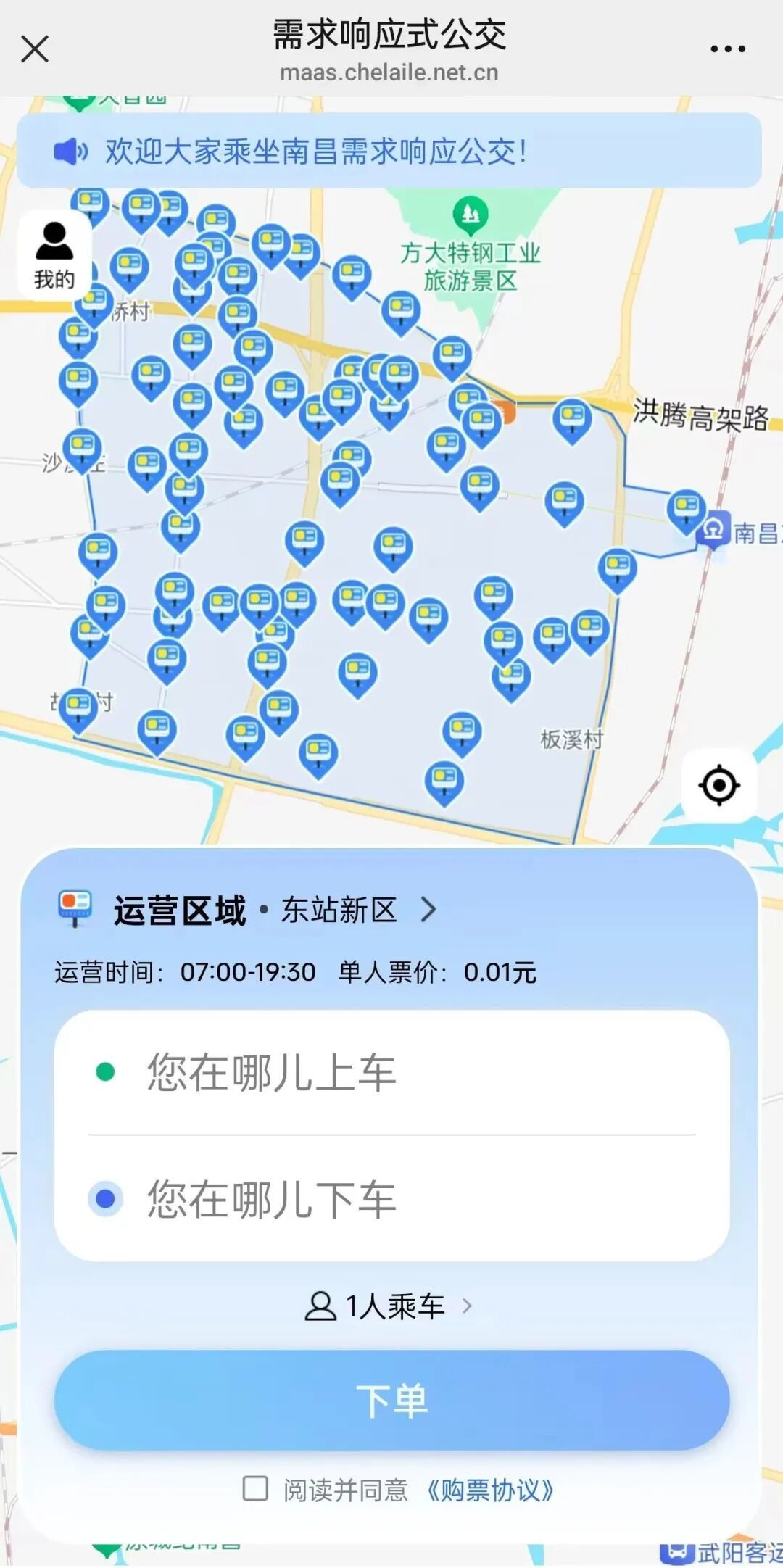Open the 我的 profile page
The height and width of the screenshot is (1568, 783).
pos(54,255)
